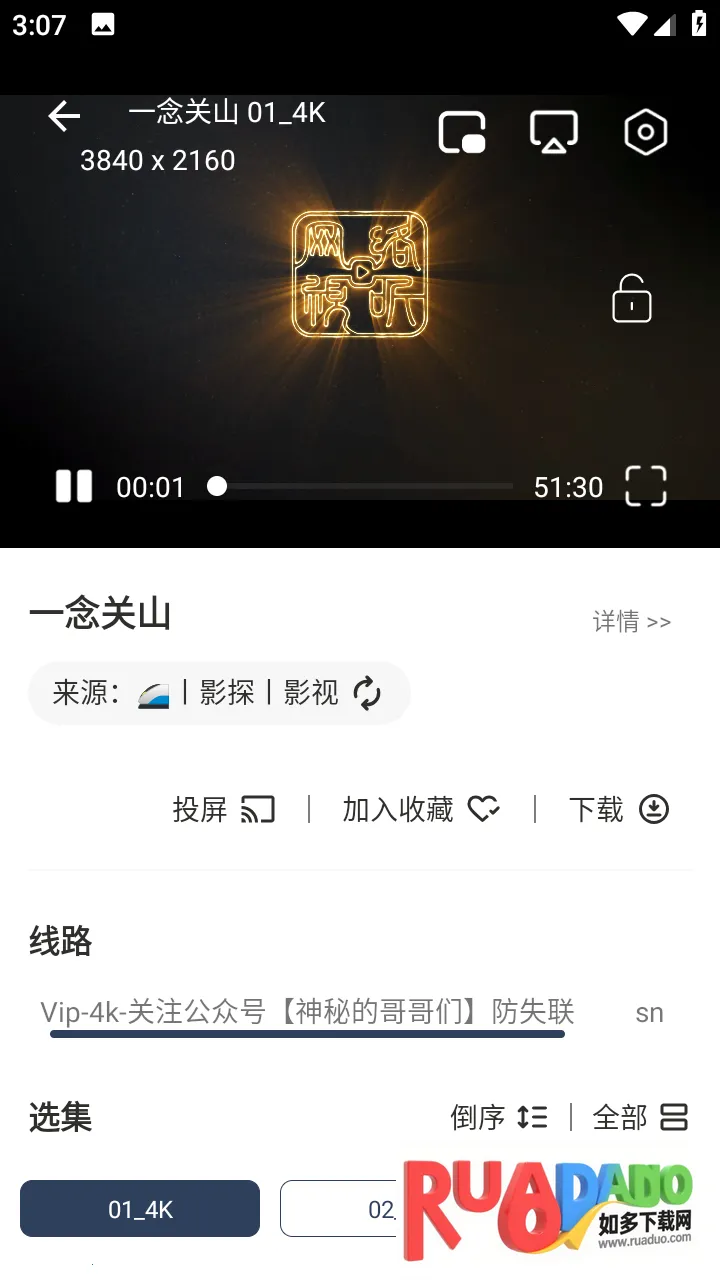Image resolution: width=720 pixels, height=1280 pixels.
Task: Open the AirPlay casting icon in player
Action: (x=553, y=133)
